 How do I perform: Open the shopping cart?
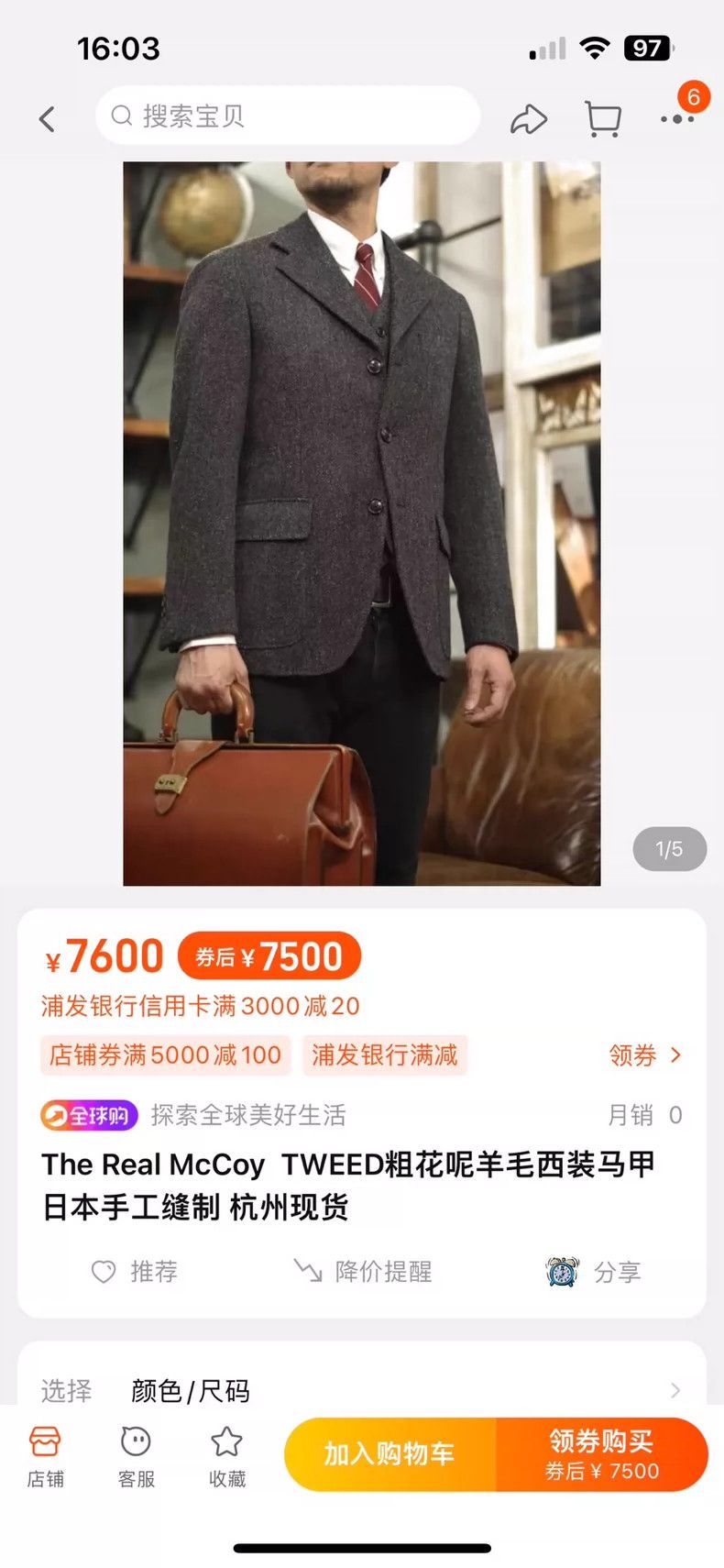click(x=602, y=118)
